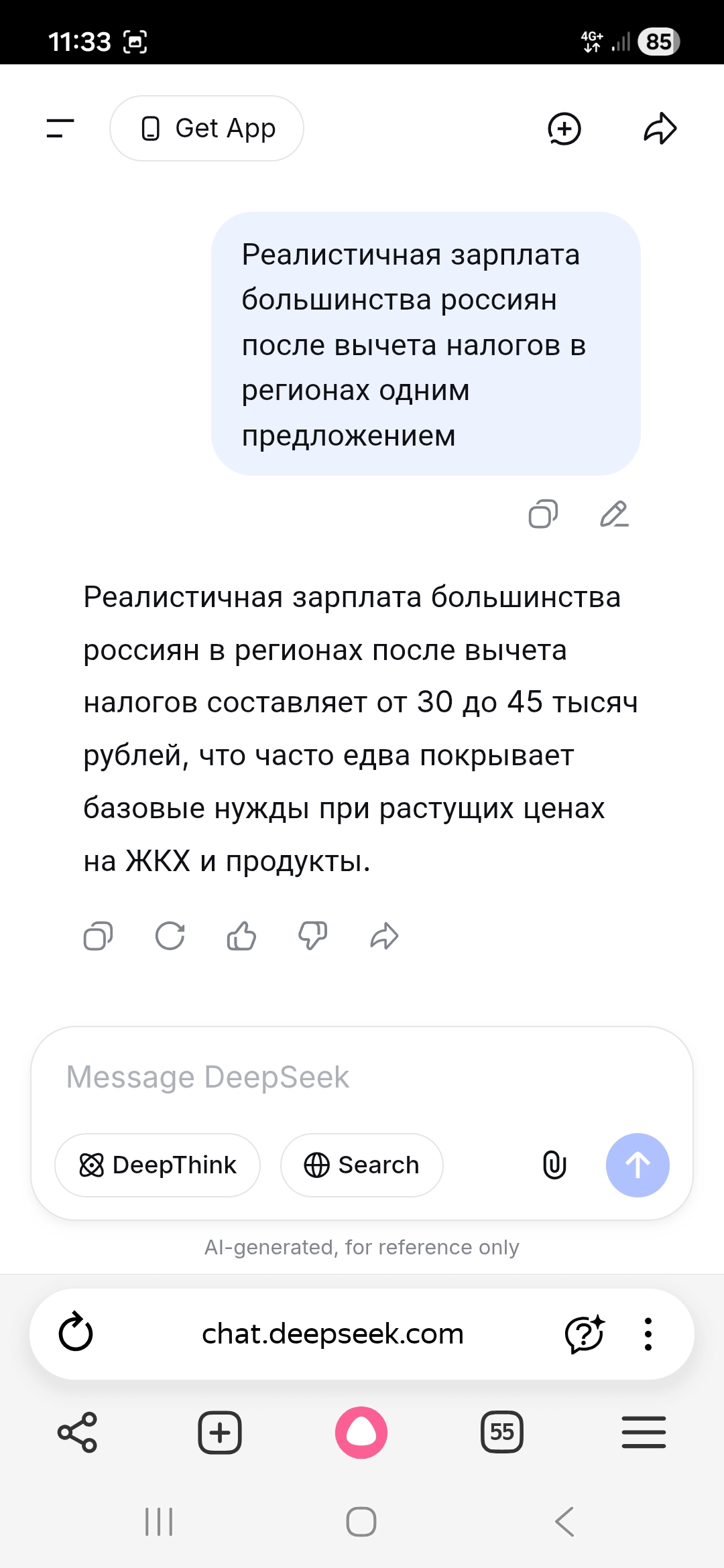Turn on the Search option

(361, 1165)
